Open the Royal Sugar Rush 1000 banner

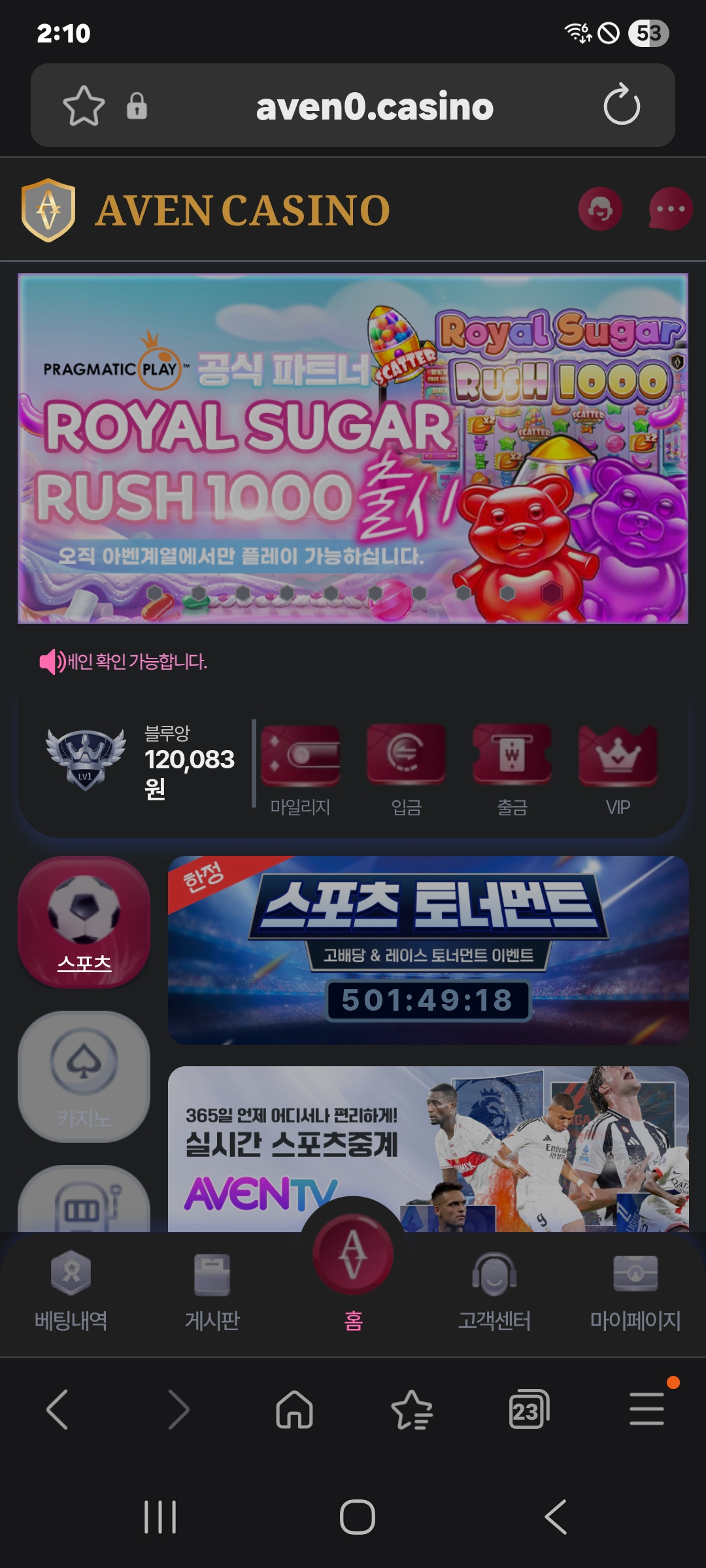[353, 448]
